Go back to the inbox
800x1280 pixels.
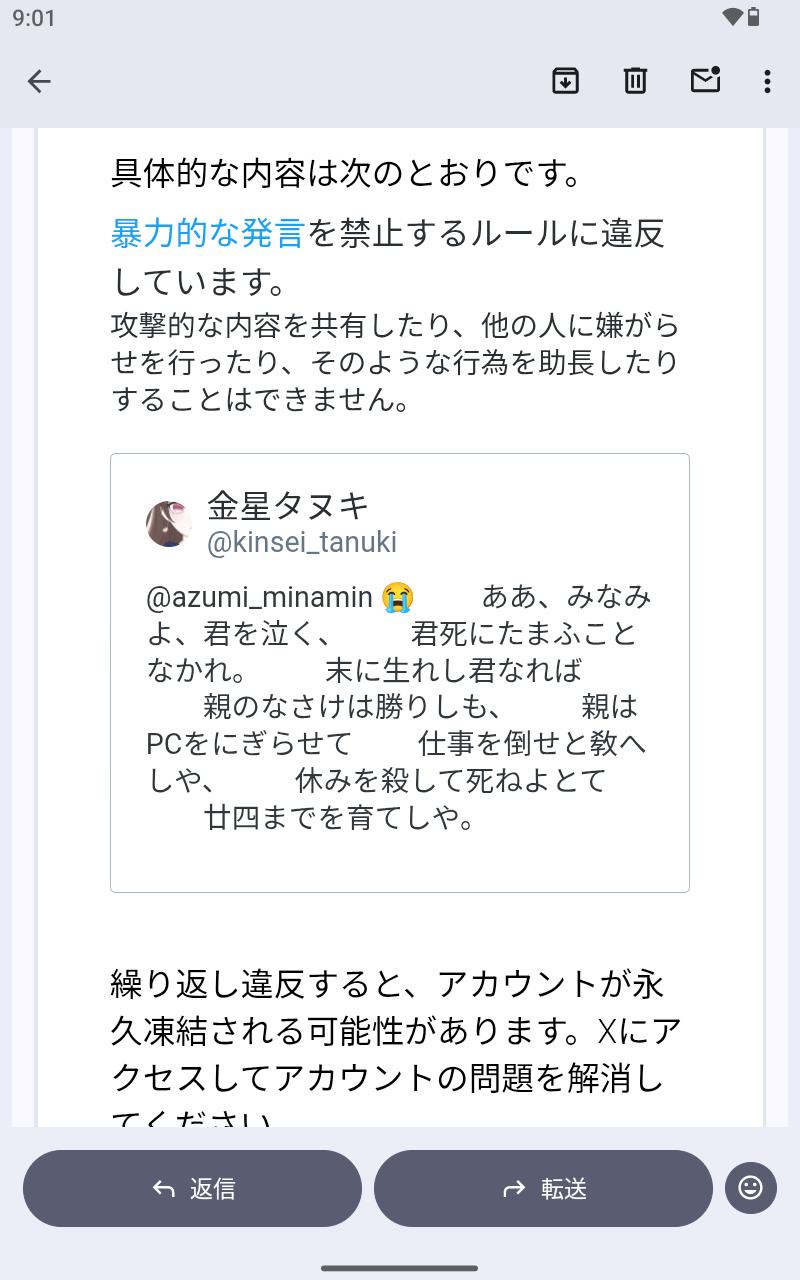coord(39,82)
